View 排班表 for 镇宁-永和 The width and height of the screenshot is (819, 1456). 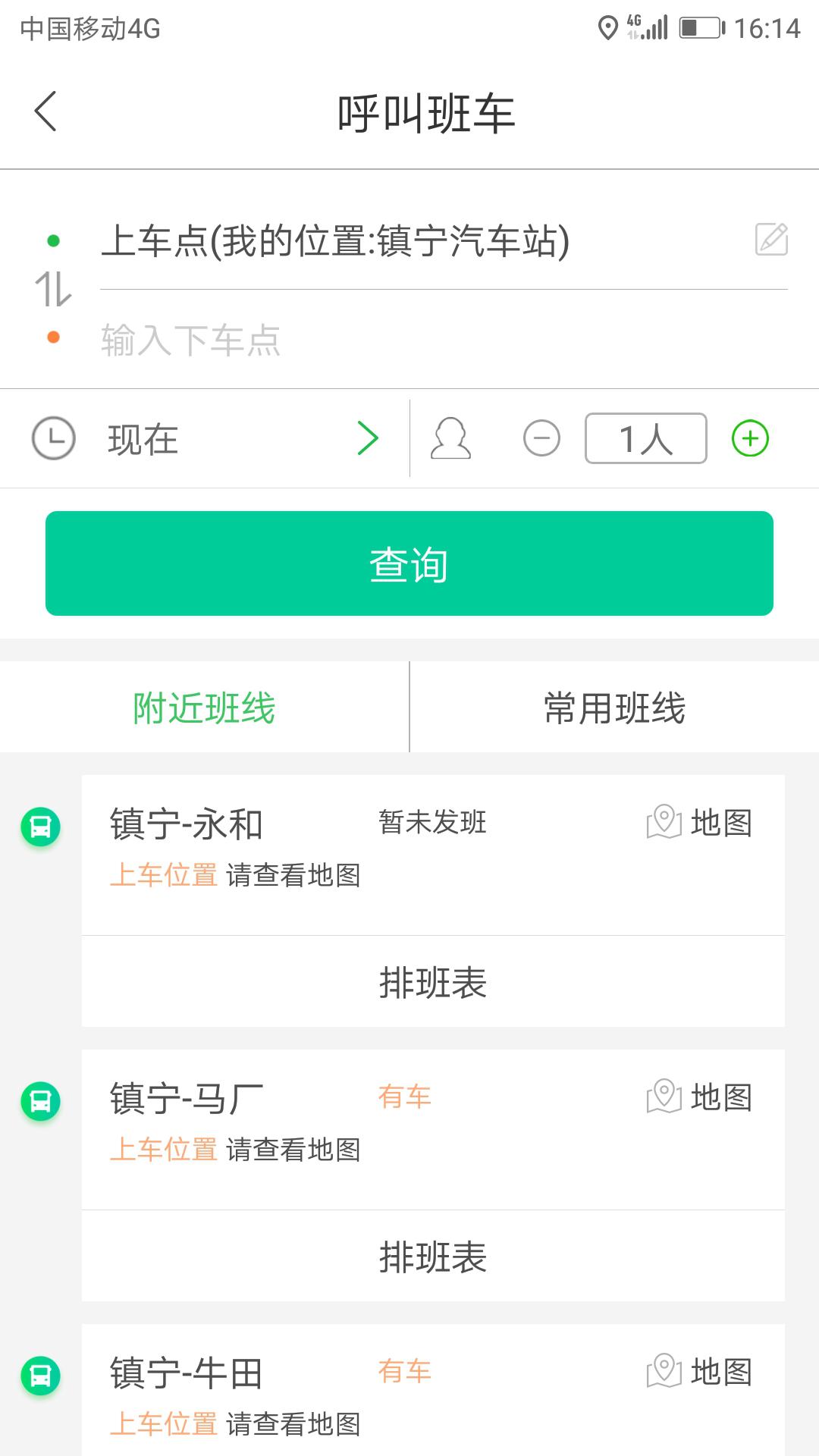(433, 983)
